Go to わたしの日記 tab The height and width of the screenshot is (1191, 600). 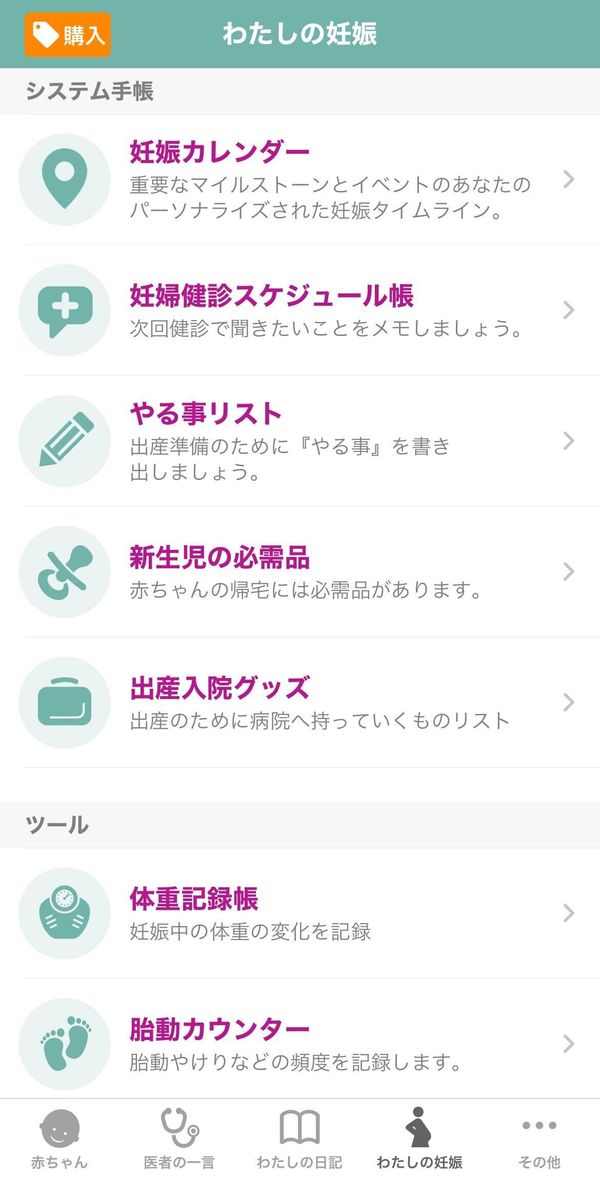pyautogui.click(x=299, y=1139)
